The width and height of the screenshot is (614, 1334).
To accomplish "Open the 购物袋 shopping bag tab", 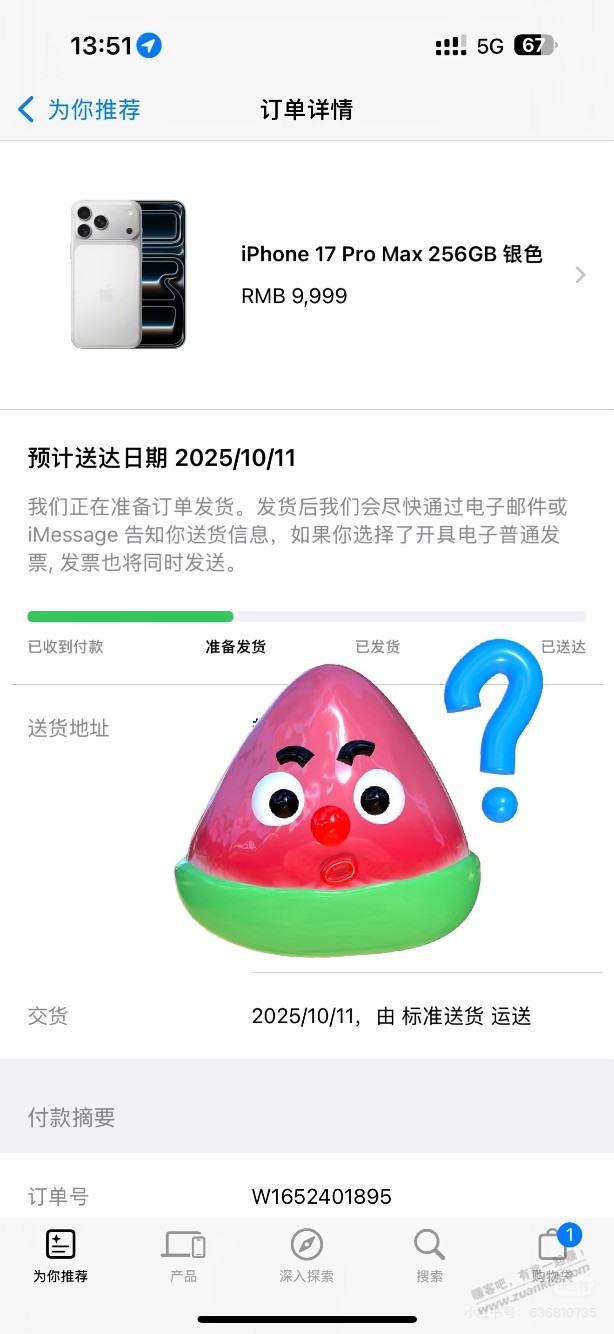I will pos(553,1254).
